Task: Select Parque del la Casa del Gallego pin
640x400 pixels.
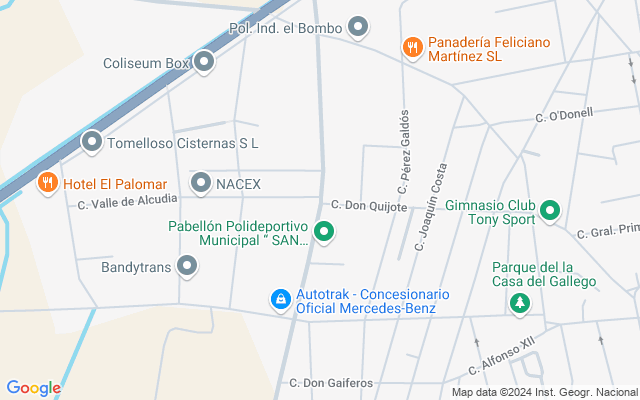Action: pyautogui.click(x=519, y=302)
